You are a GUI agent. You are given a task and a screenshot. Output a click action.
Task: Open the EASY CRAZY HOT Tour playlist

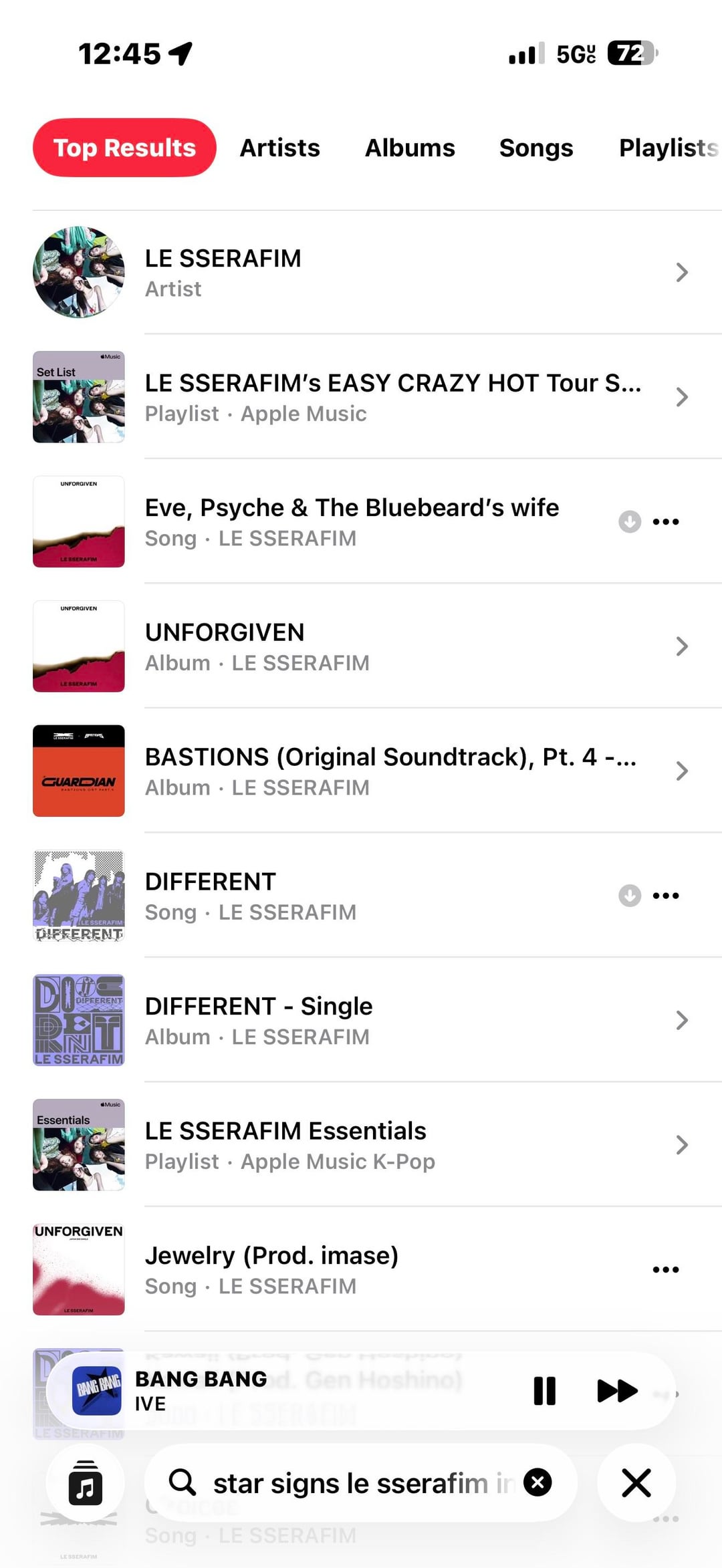pyautogui.click(x=361, y=397)
